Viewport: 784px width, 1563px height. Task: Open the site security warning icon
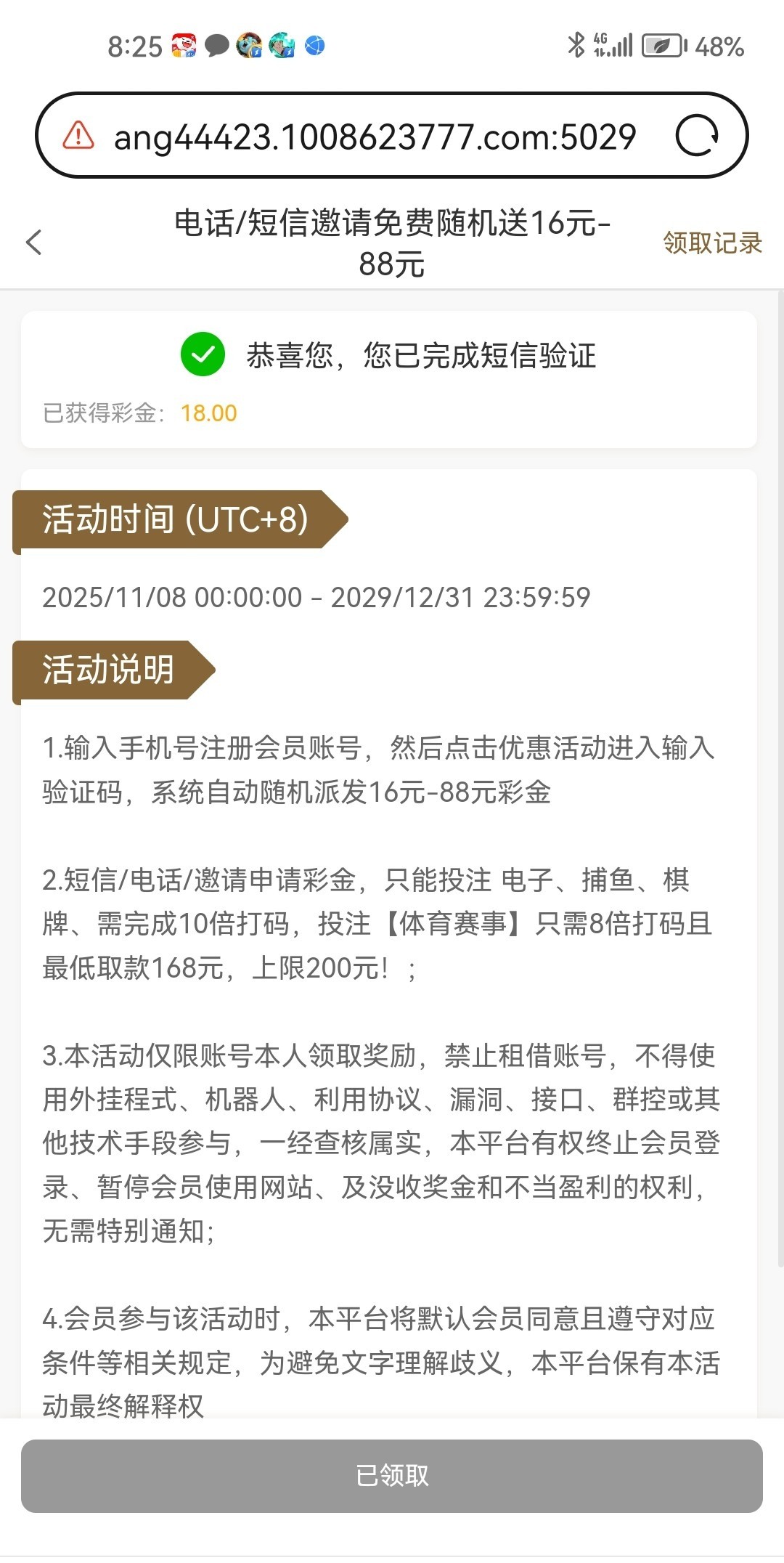[x=78, y=136]
